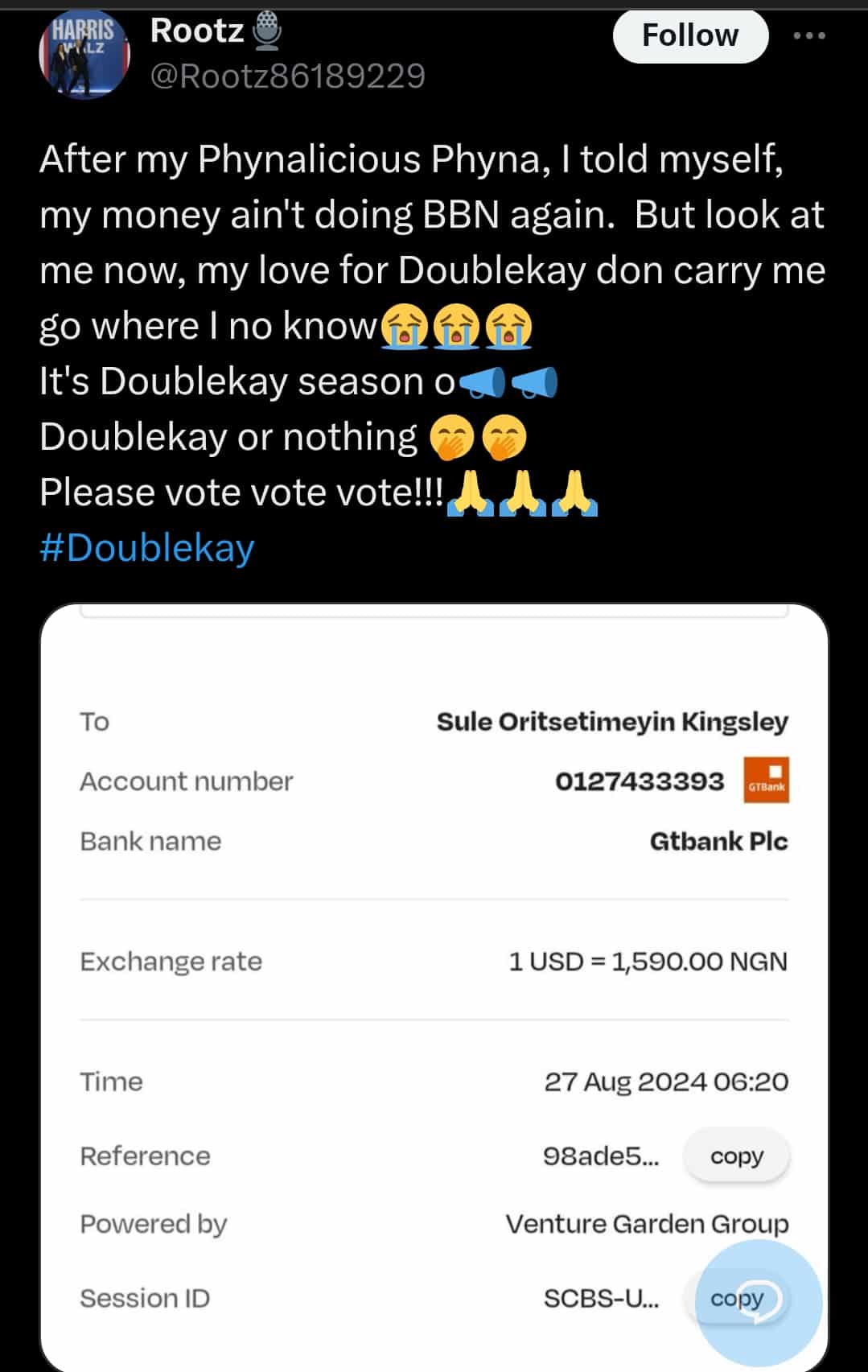Tap the @Rootz86189229 handle
868x1372 pixels.
[287, 76]
